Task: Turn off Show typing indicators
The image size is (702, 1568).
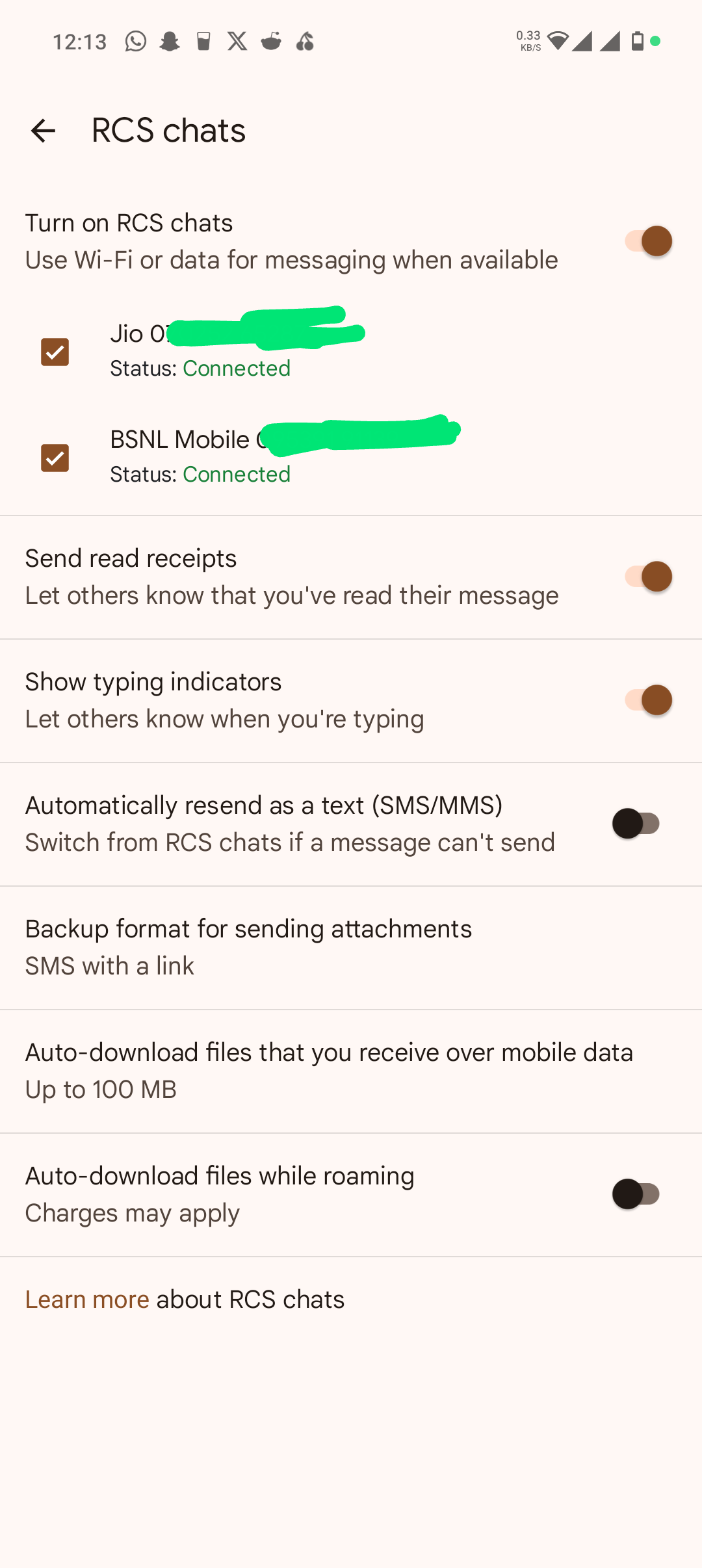Action: click(x=648, y=700)
